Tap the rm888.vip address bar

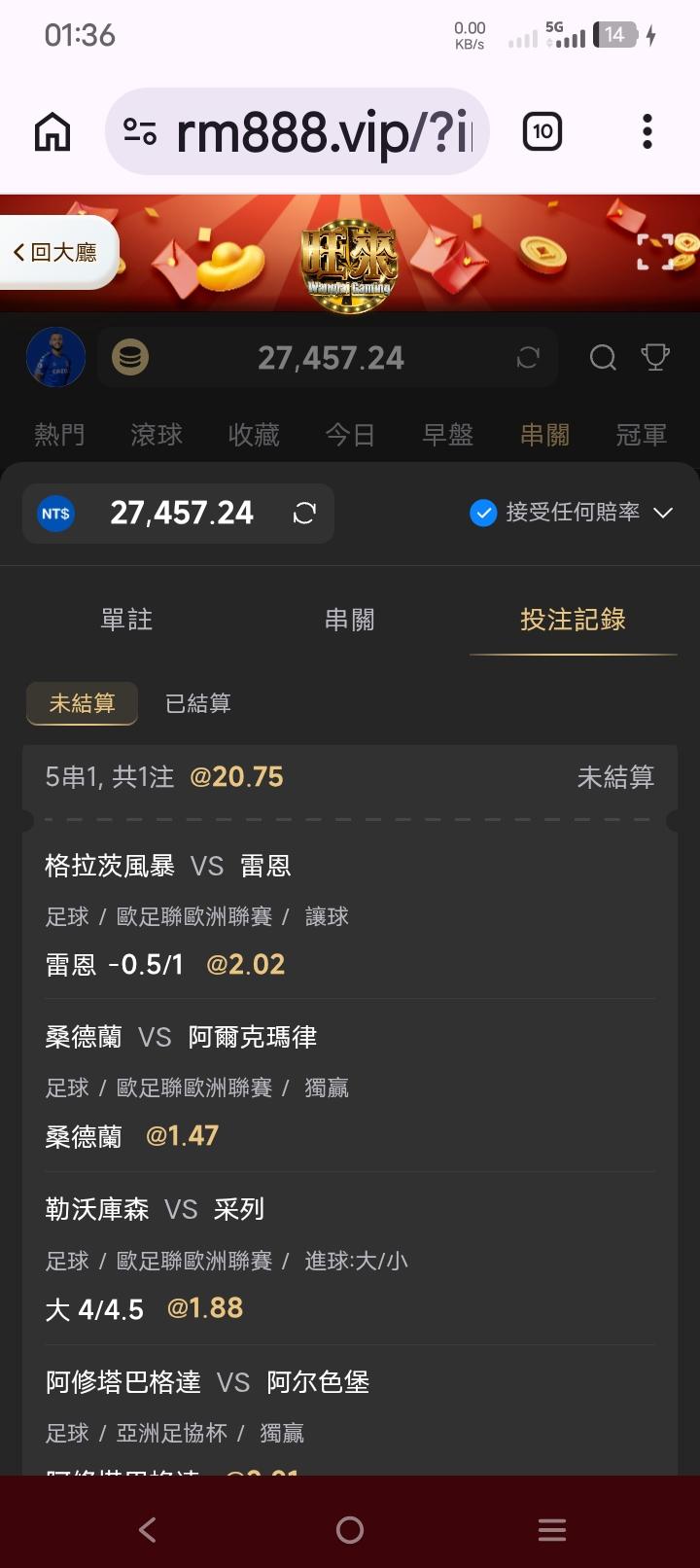tap(297, 132)
